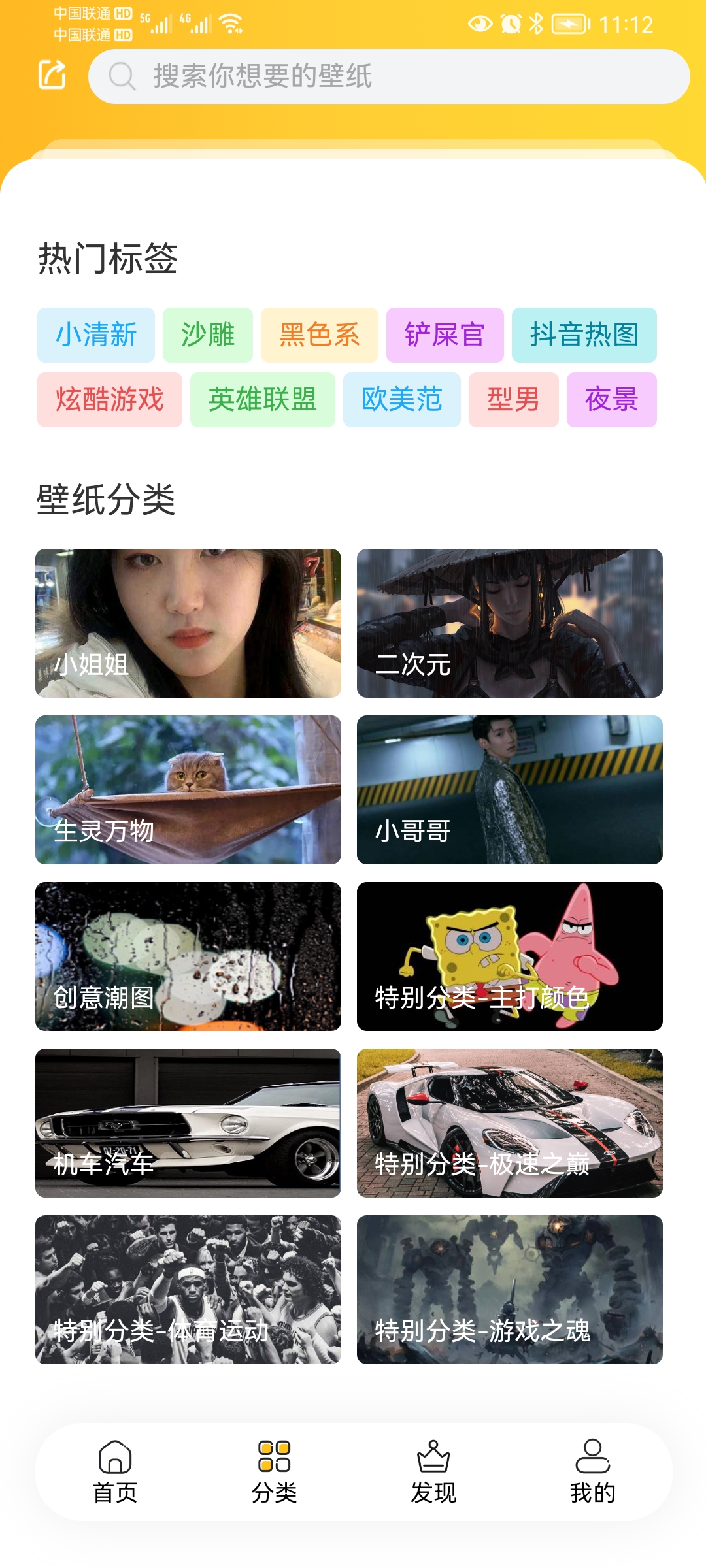
Task: Tap the 夜景 tag
Action: click(612, 400)
